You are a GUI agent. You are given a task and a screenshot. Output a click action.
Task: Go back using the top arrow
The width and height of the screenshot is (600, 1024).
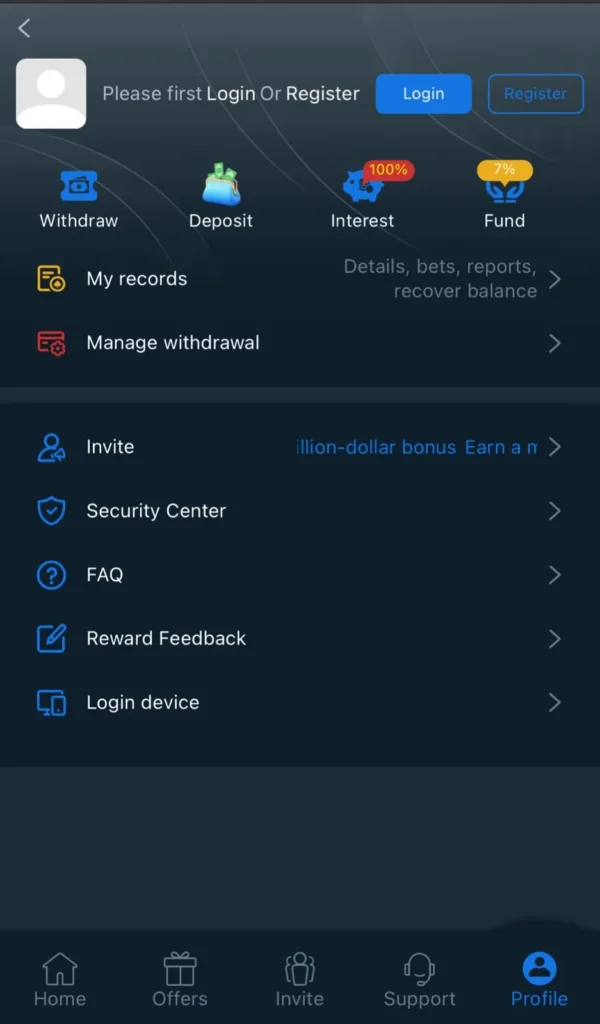[x=25, y=29]
